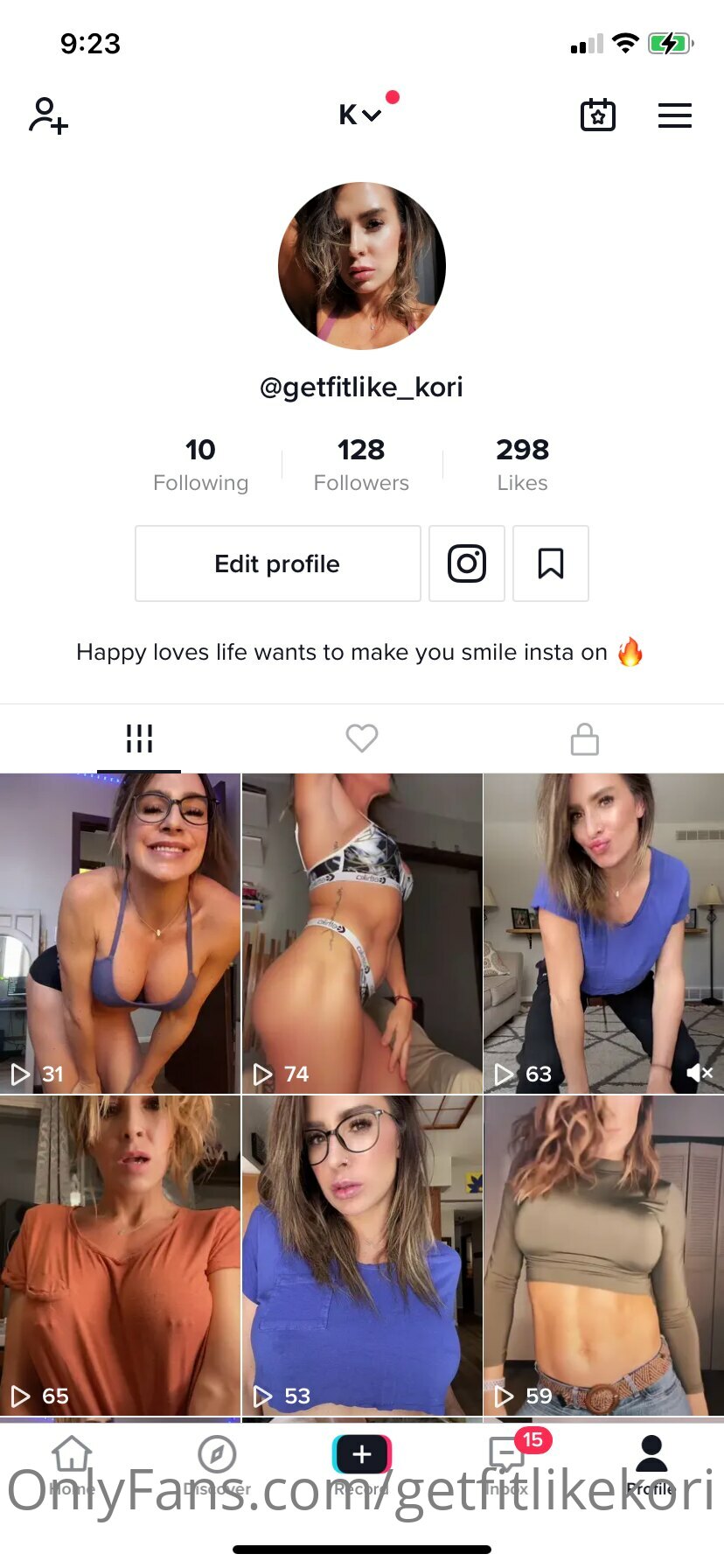Open the linked Instagram account
Image resolution: width=724 pixels, height=1568 pixels.
coord(467,563)
